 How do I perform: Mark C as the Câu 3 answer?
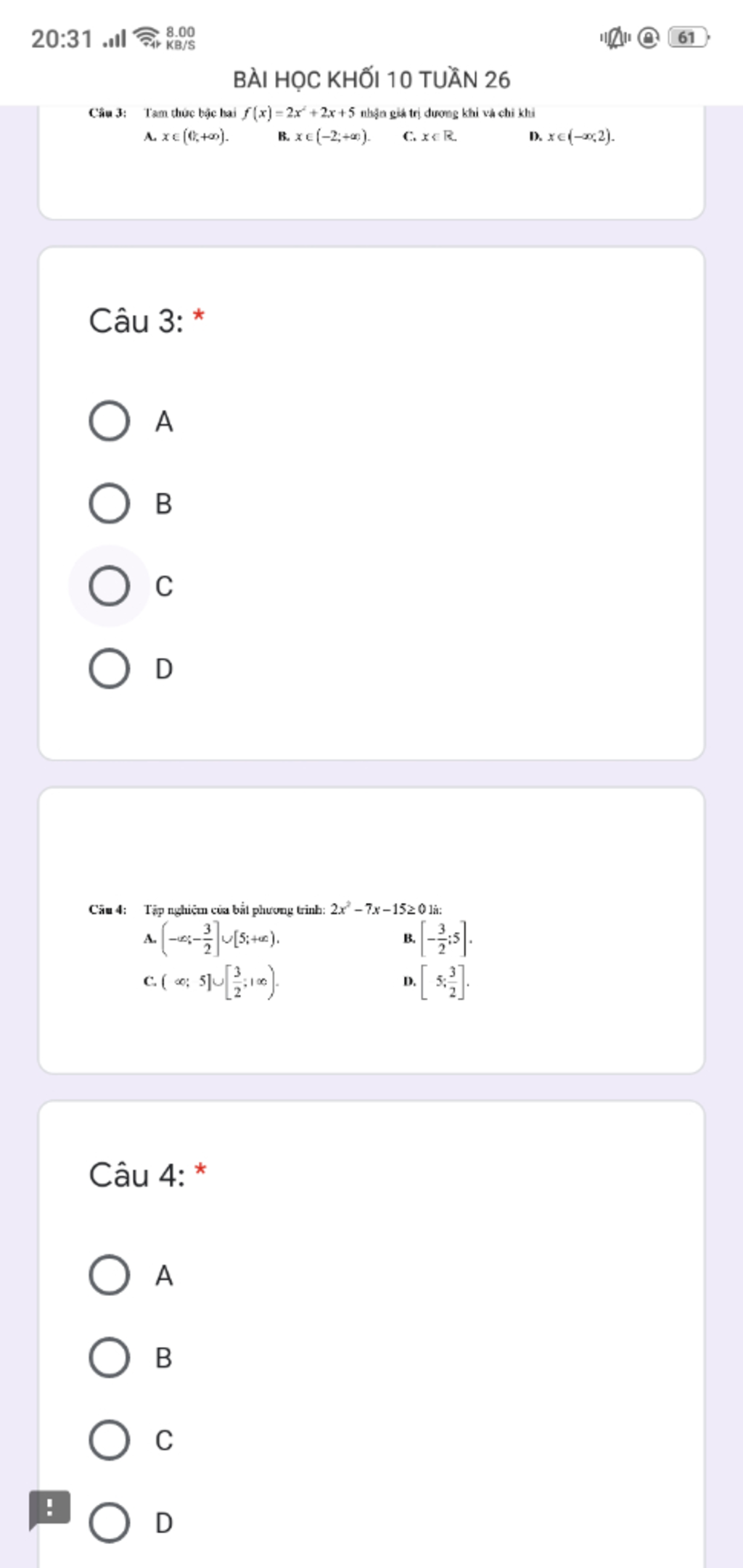click(x=110, y=586)
